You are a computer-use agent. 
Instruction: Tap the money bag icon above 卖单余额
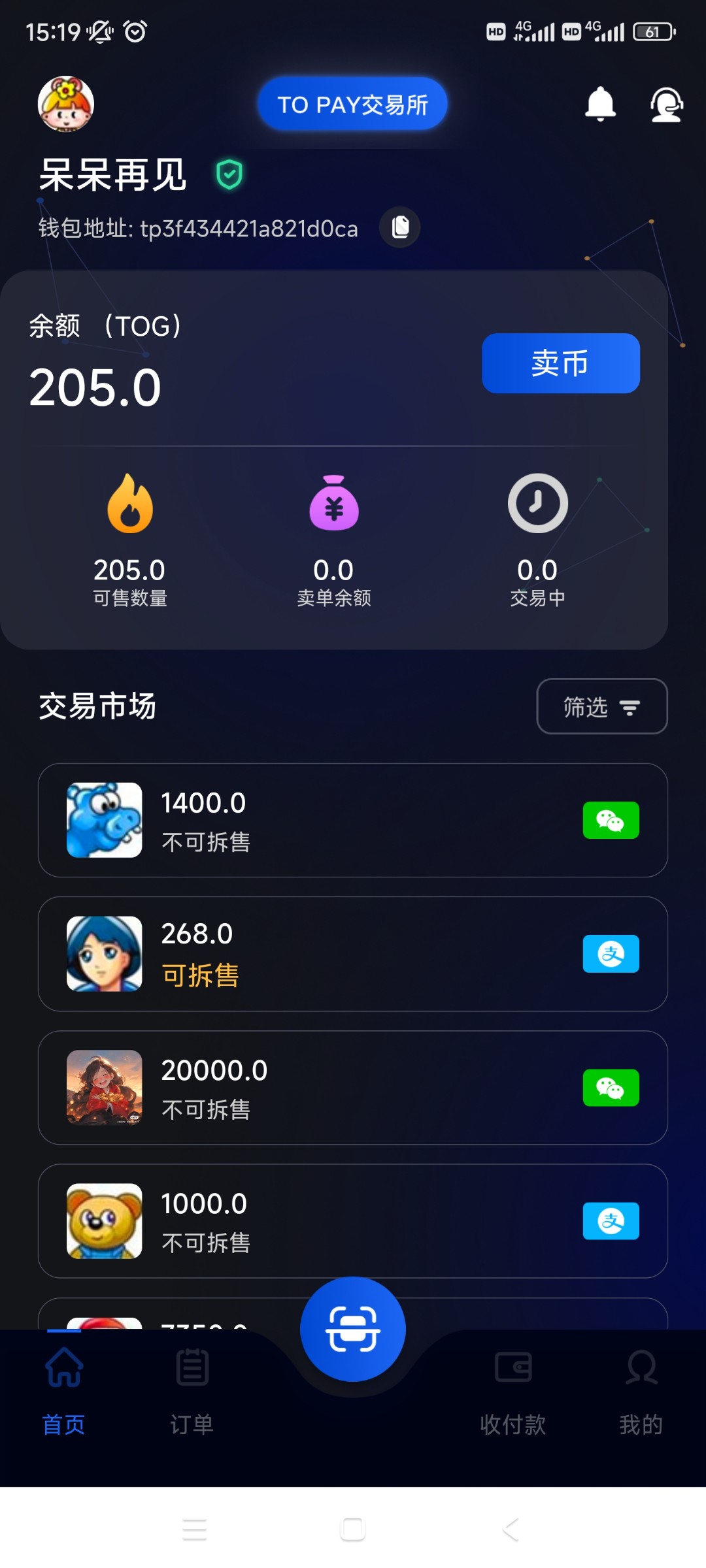[x=333, y=504]
